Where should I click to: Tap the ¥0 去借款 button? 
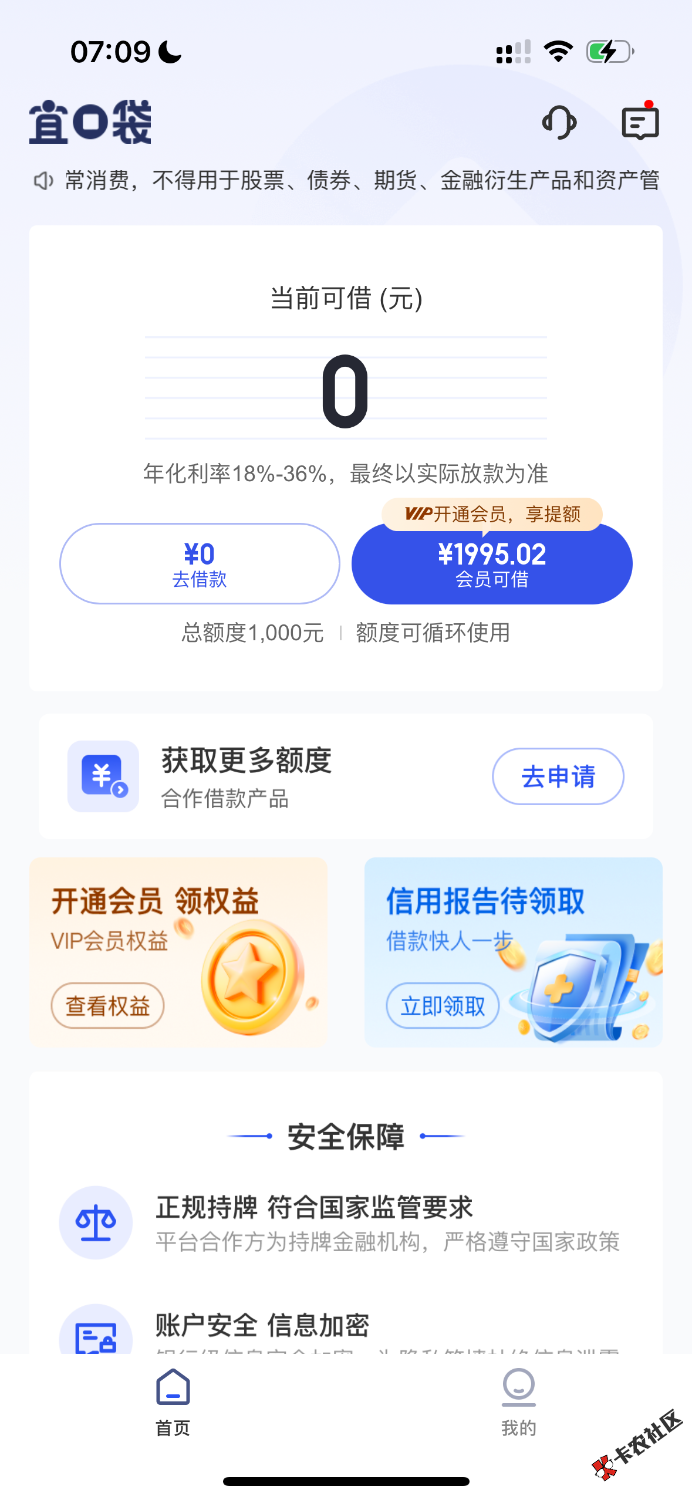point(200,564)
